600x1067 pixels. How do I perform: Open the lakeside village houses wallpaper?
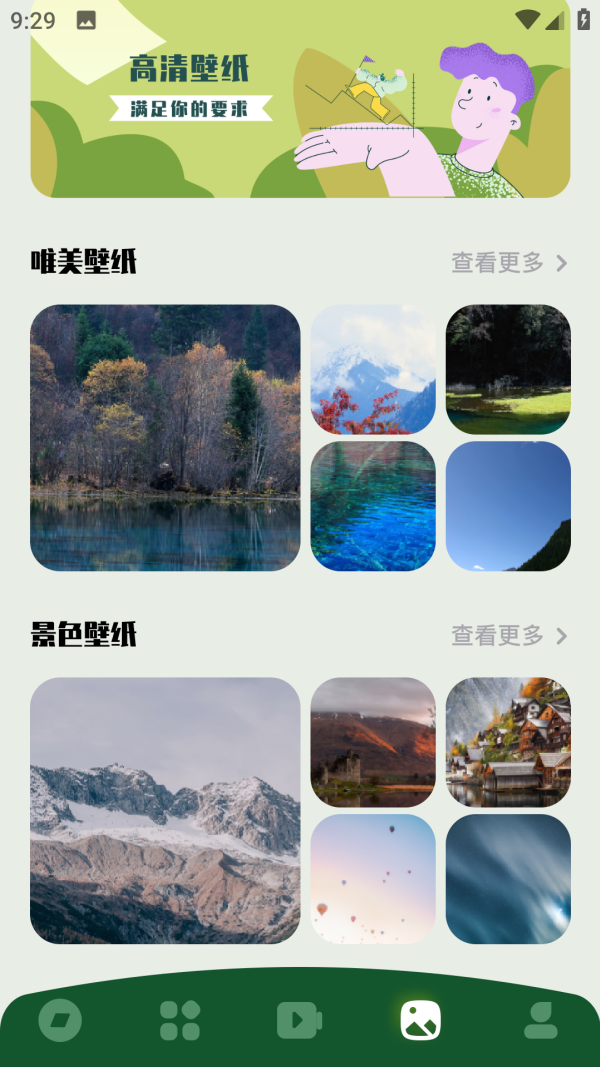508,742
